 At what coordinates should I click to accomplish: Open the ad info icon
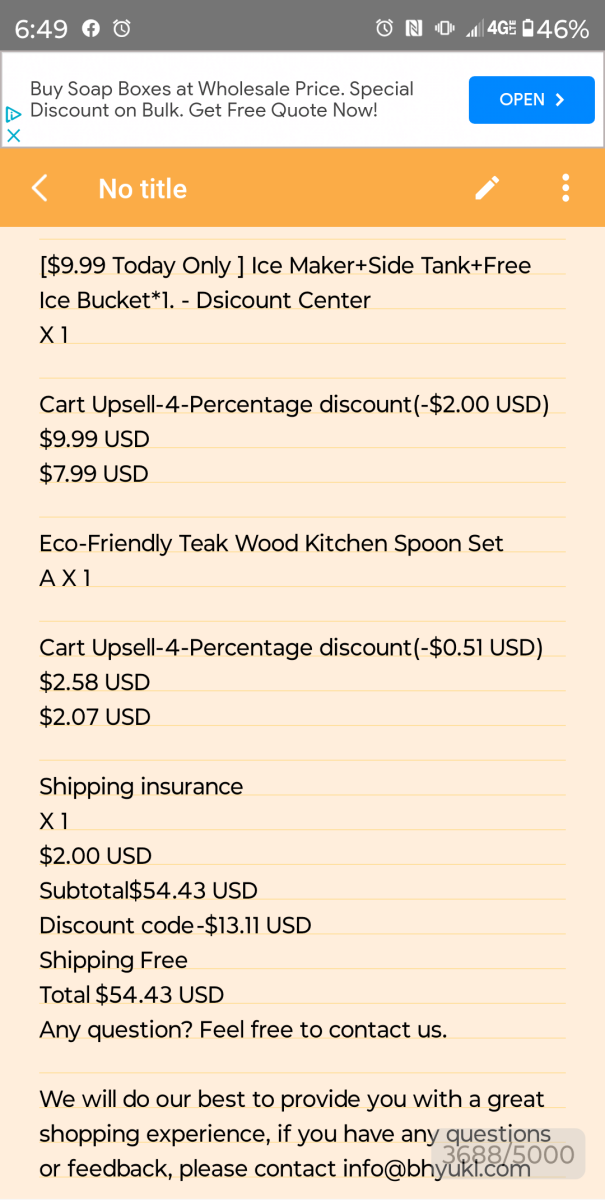14,115
